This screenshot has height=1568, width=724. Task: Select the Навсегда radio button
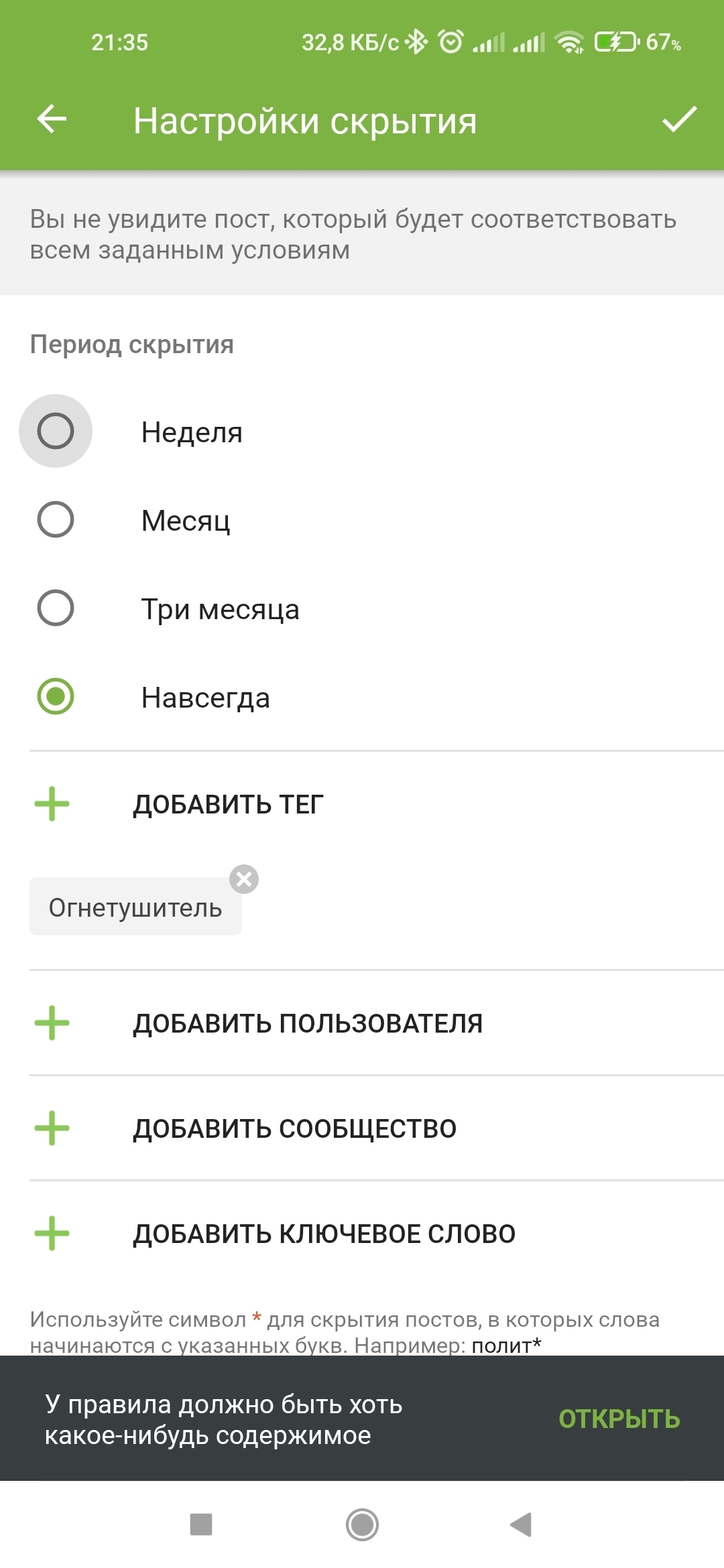click(x=56, y=696)
